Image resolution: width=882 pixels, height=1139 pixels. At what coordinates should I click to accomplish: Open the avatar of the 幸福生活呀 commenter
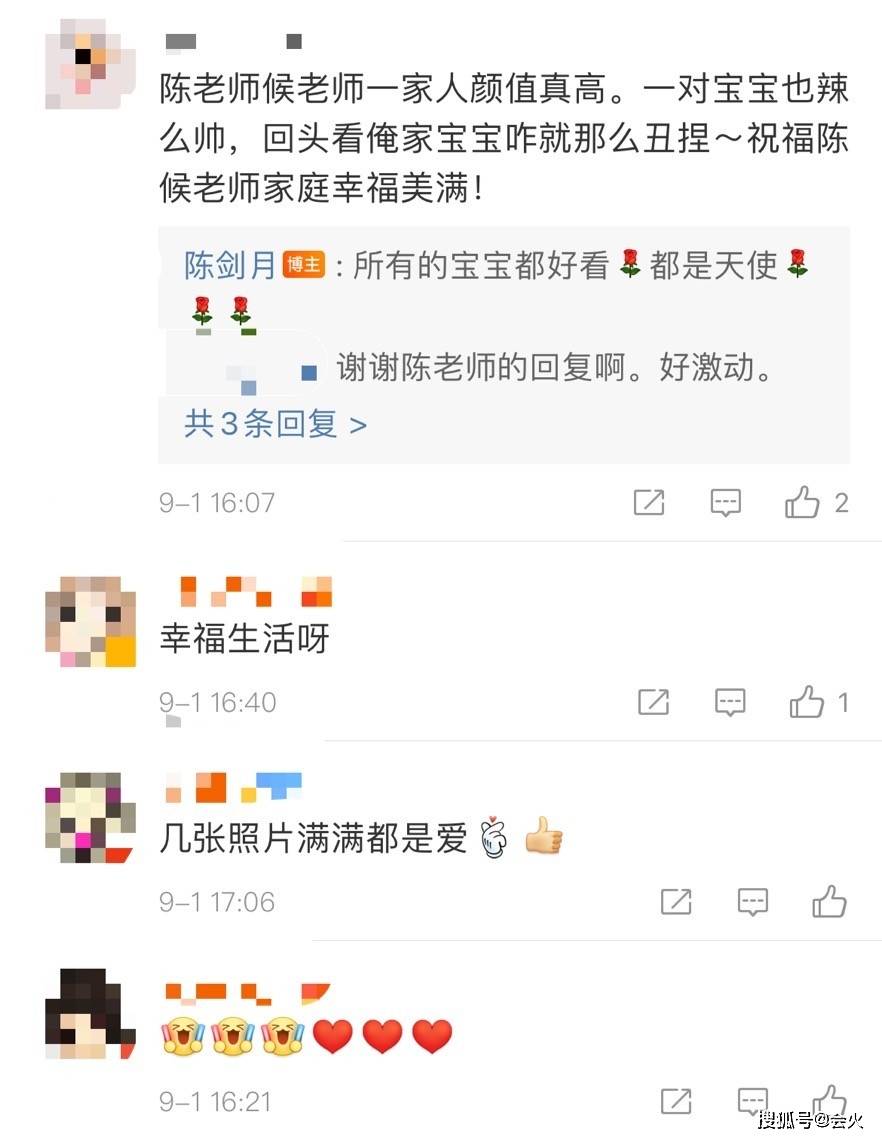91,621
